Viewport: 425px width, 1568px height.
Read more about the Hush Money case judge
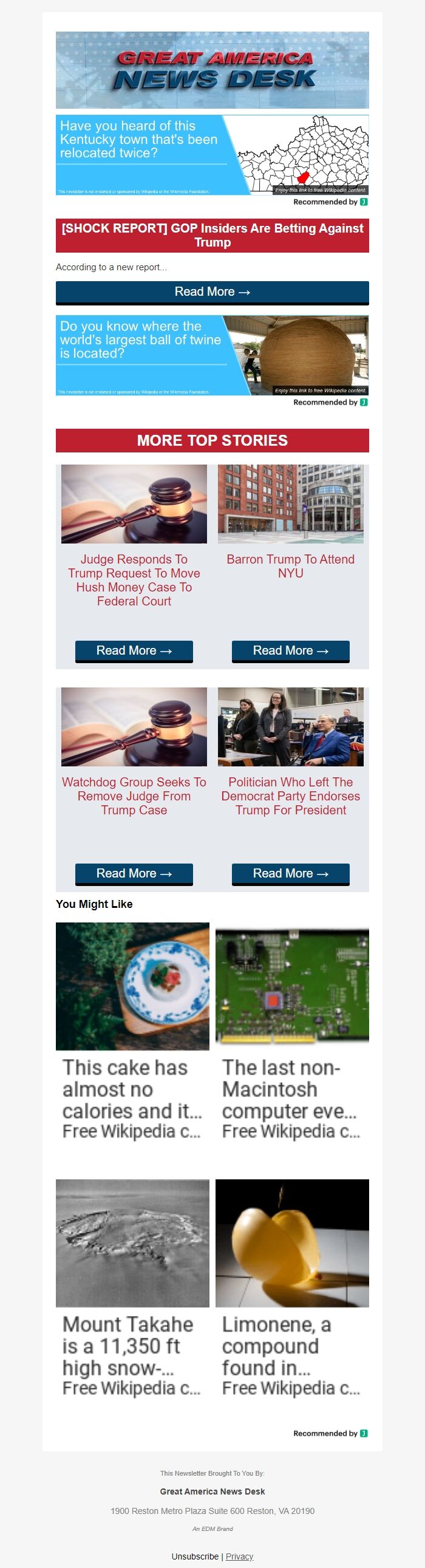(x=134, y=650)
